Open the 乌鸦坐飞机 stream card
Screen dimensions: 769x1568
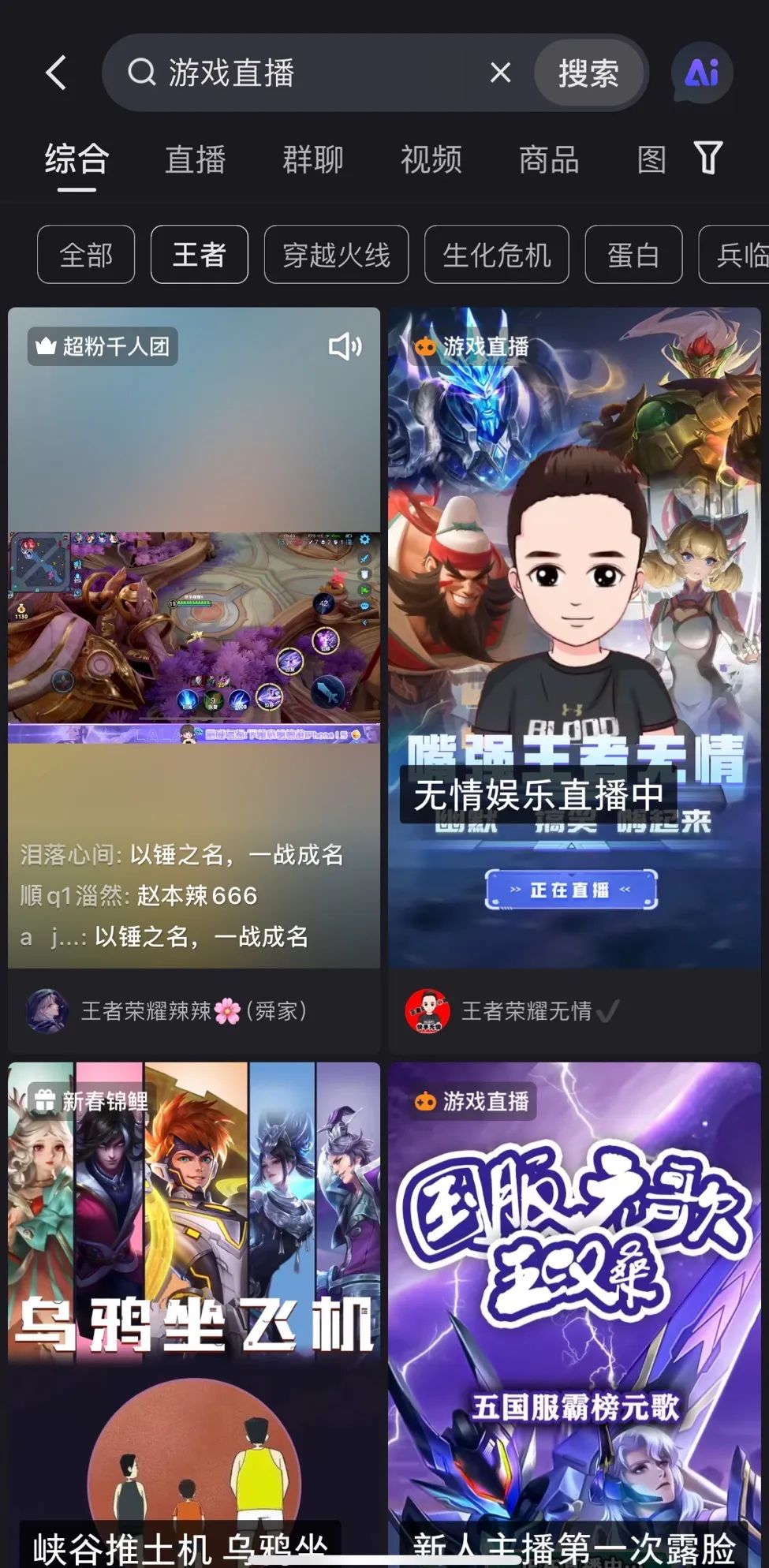pyautogui.click(x=194, y=1309)
